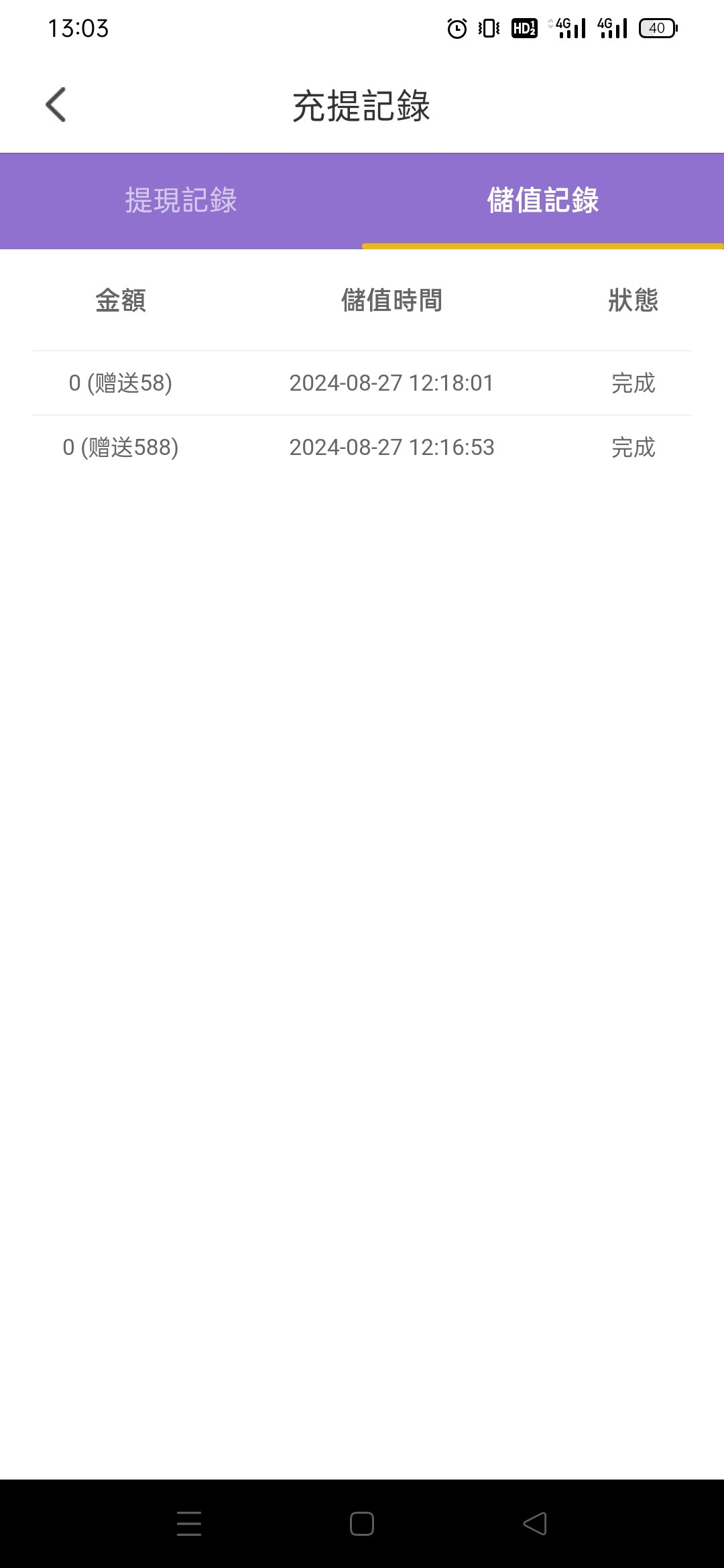724x1568 pixels.
Task: Switch to the 提現記錄 tab
Action: [x=181, y=200]
